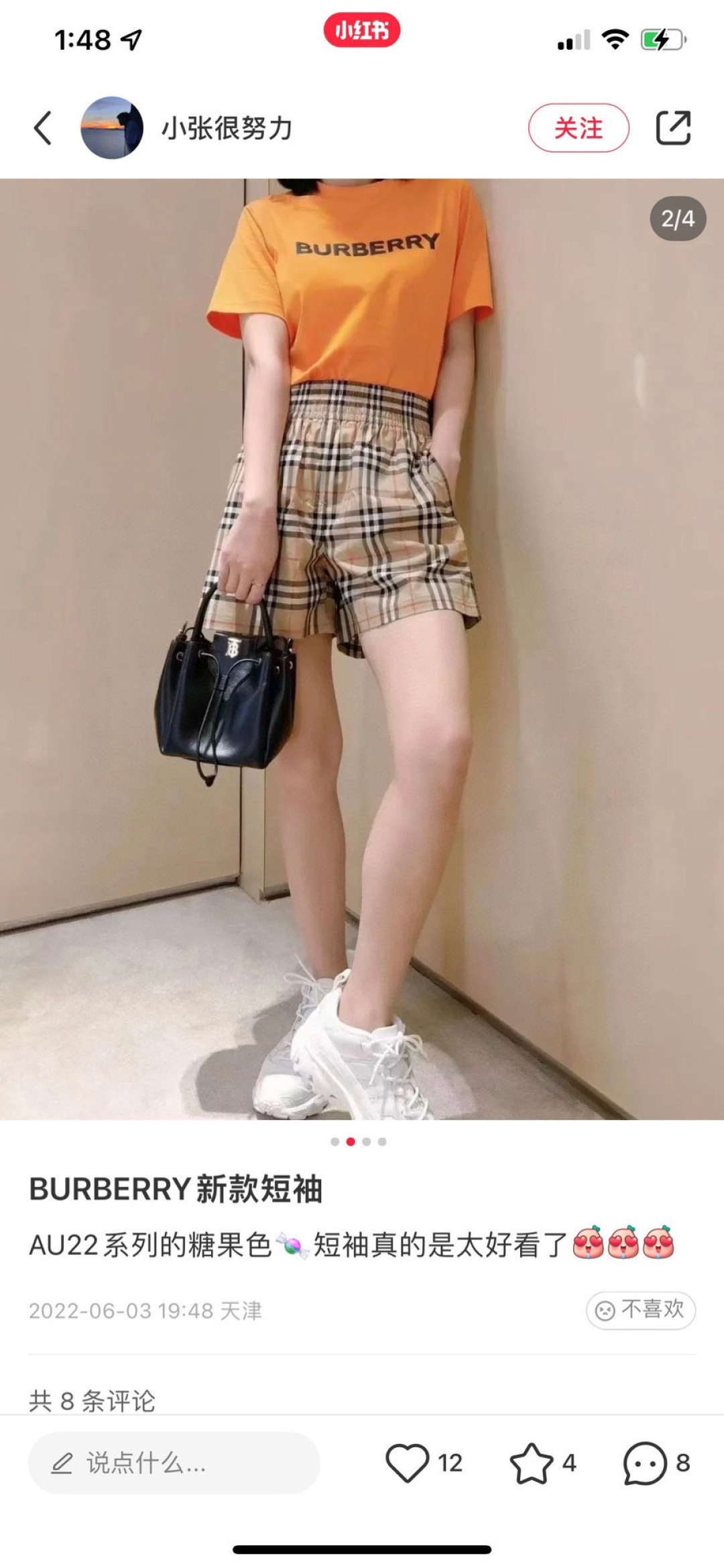The image size is (724, 1568).
Task: Save the post with the star icon
Action: coord(531,1463)
